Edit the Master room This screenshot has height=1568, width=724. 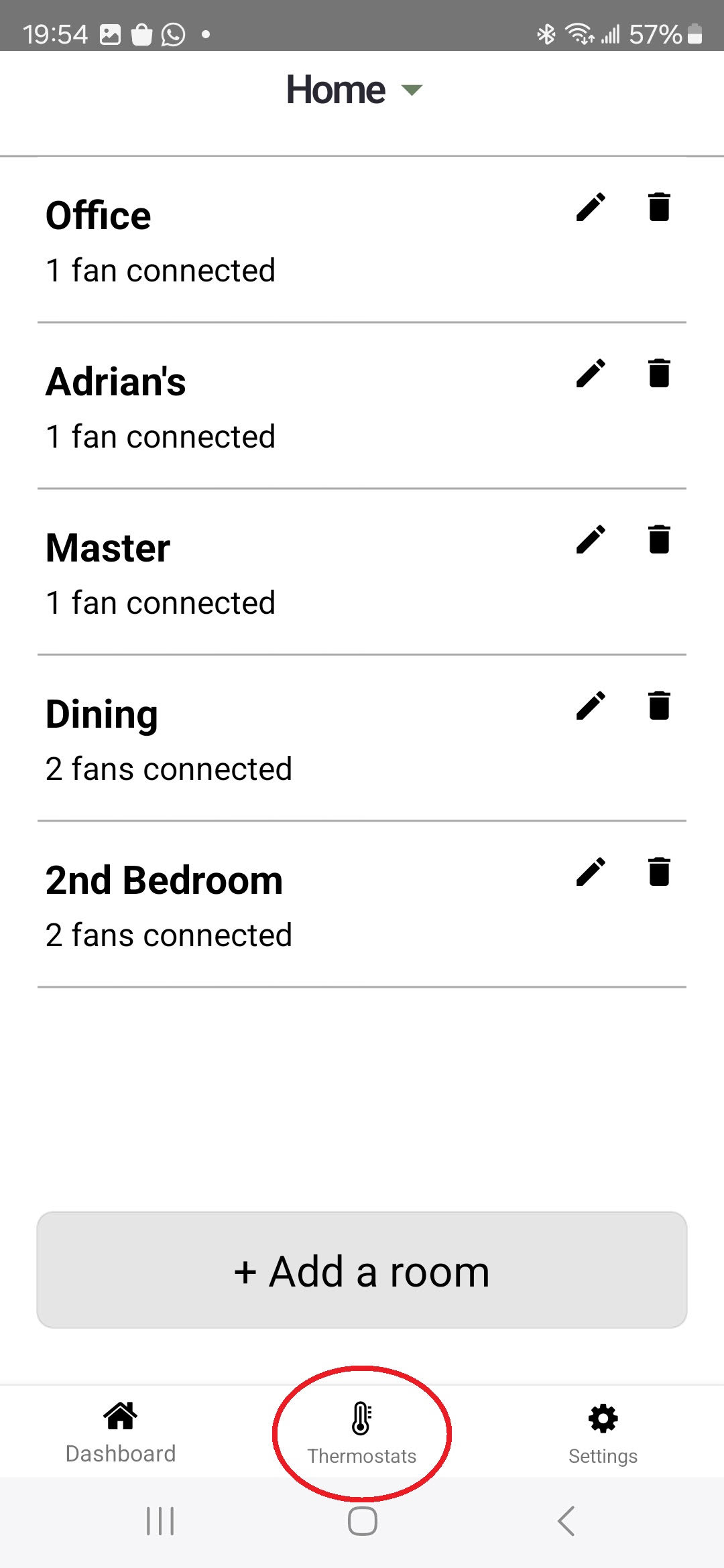591,539
